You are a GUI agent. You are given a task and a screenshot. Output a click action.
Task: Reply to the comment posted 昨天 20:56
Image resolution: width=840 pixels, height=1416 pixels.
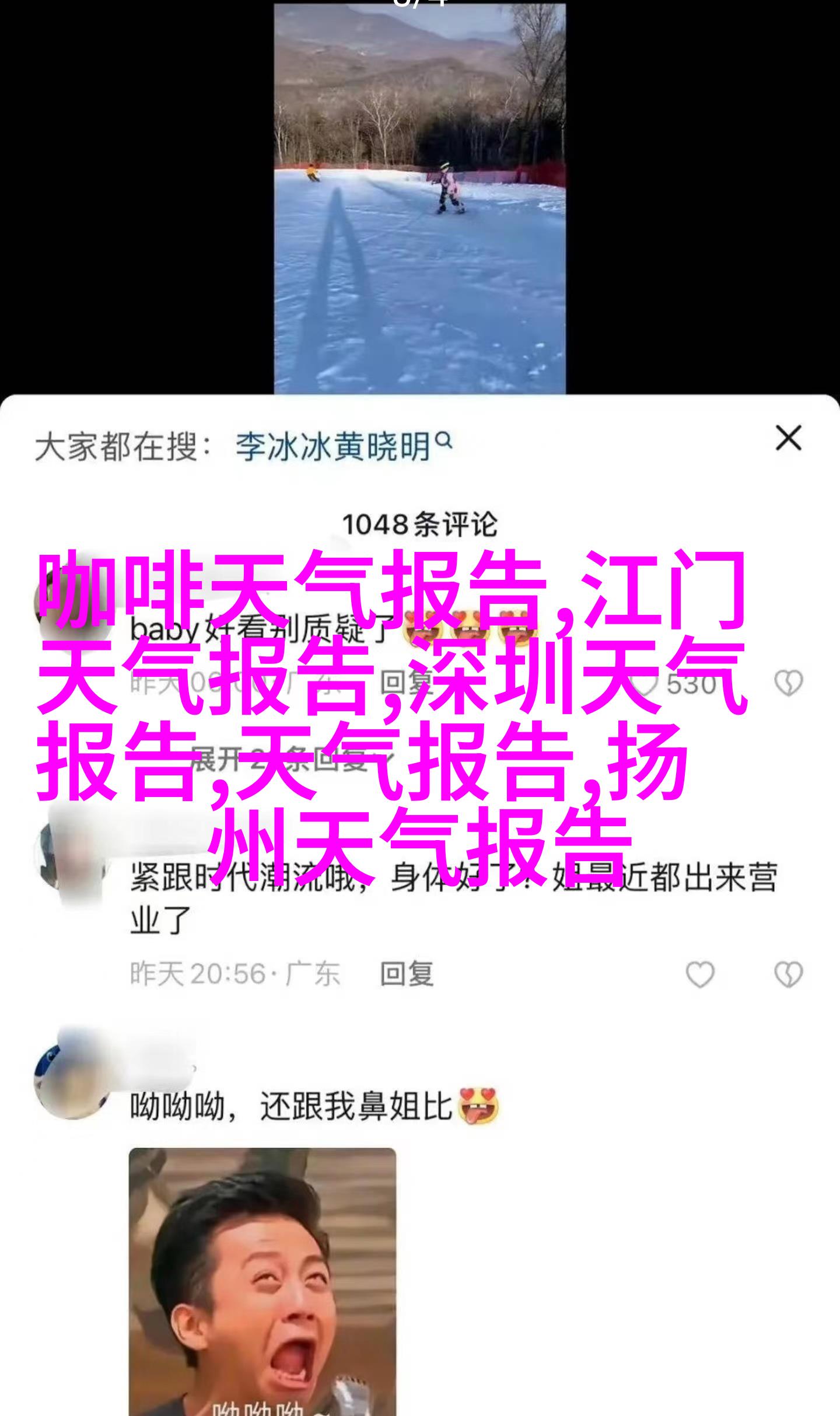coord(407,974)
